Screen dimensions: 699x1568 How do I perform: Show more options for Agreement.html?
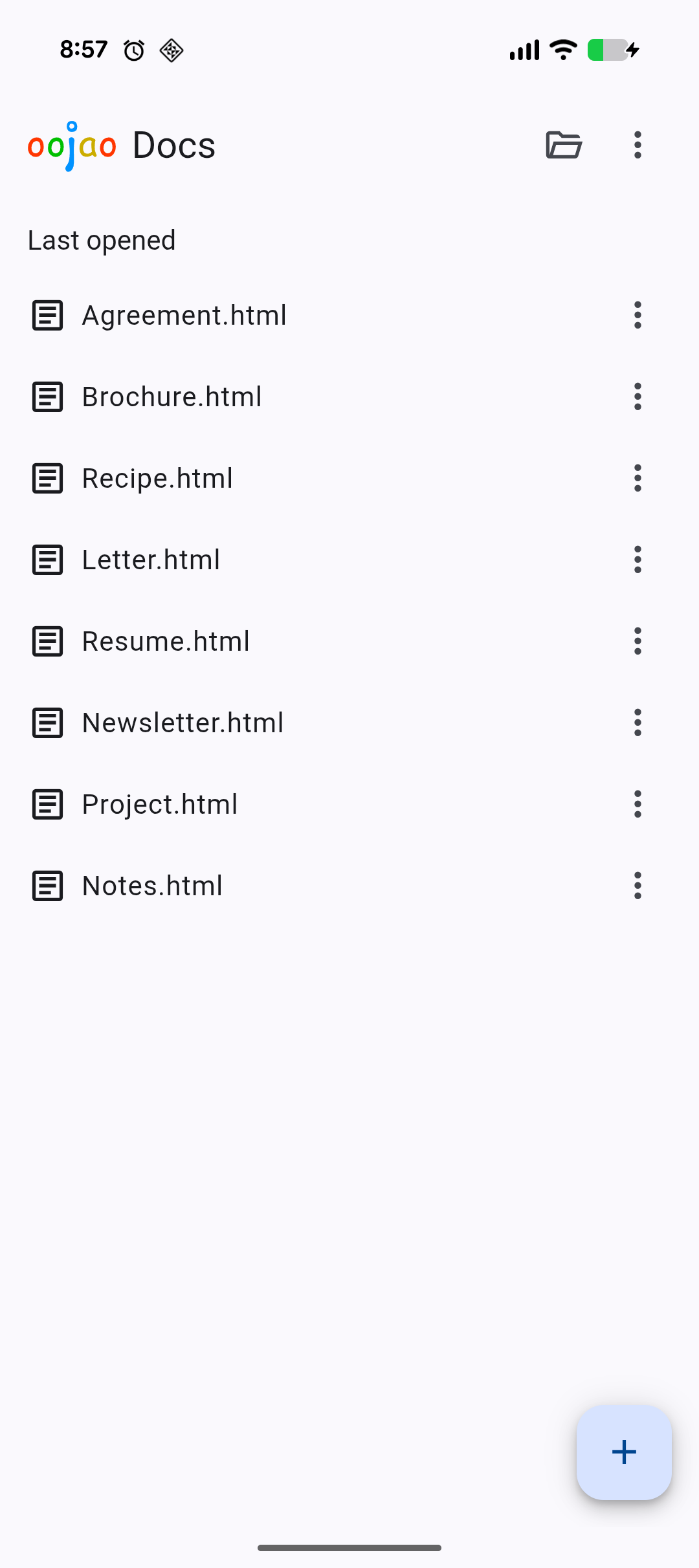(638, 316)
